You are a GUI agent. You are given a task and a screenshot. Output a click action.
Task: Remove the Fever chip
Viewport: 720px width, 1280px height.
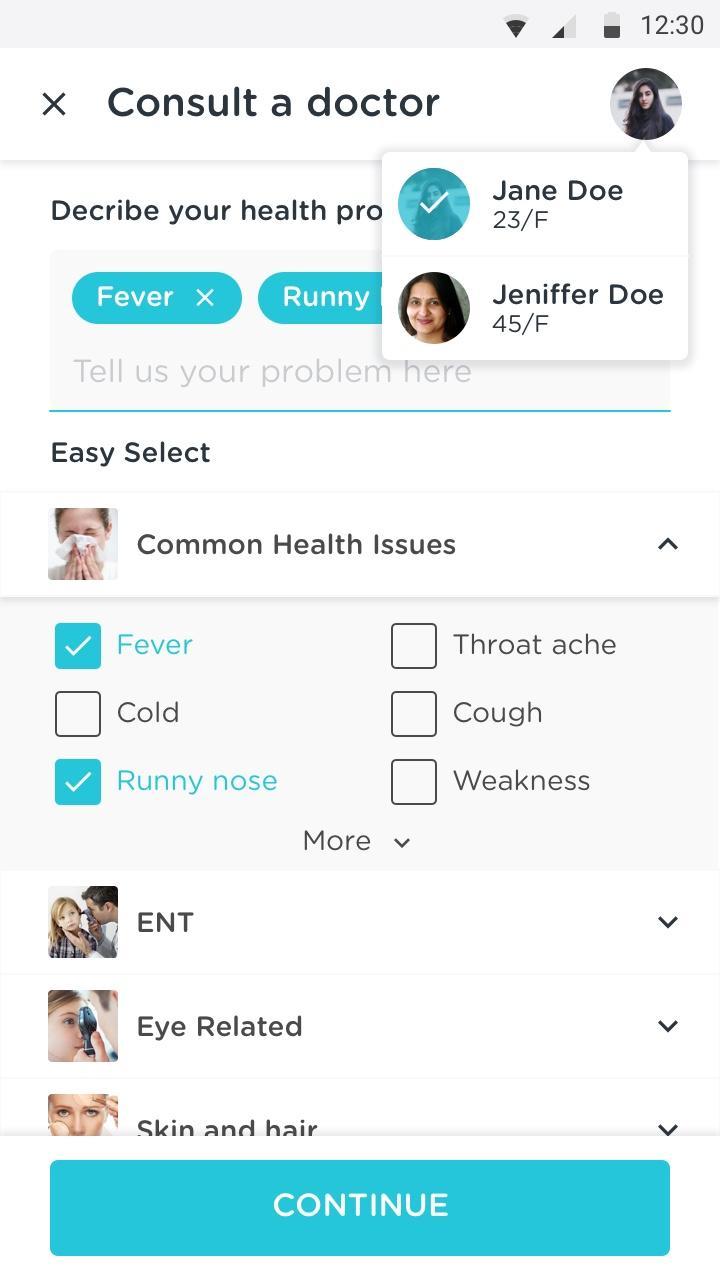[x=205, y=297]
